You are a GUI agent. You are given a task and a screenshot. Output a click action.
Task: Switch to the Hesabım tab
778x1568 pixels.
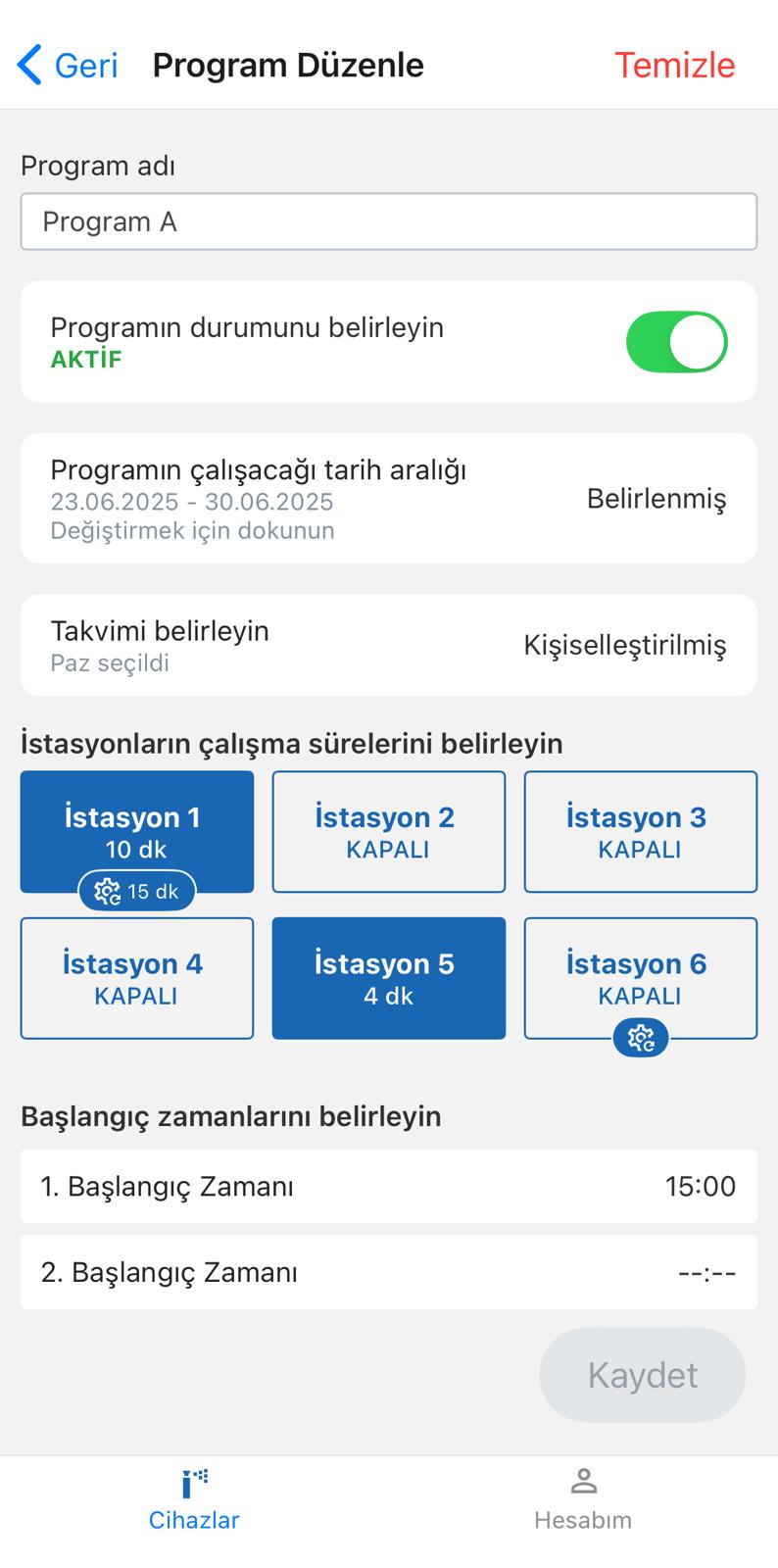(x=584, y=1499)
